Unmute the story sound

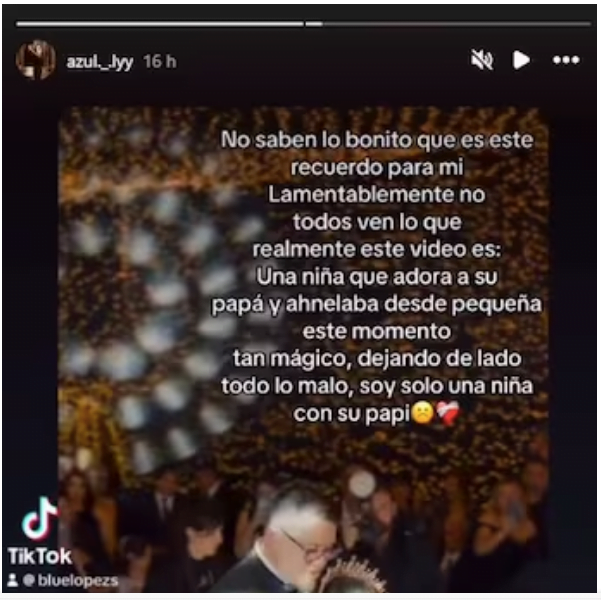482,60
